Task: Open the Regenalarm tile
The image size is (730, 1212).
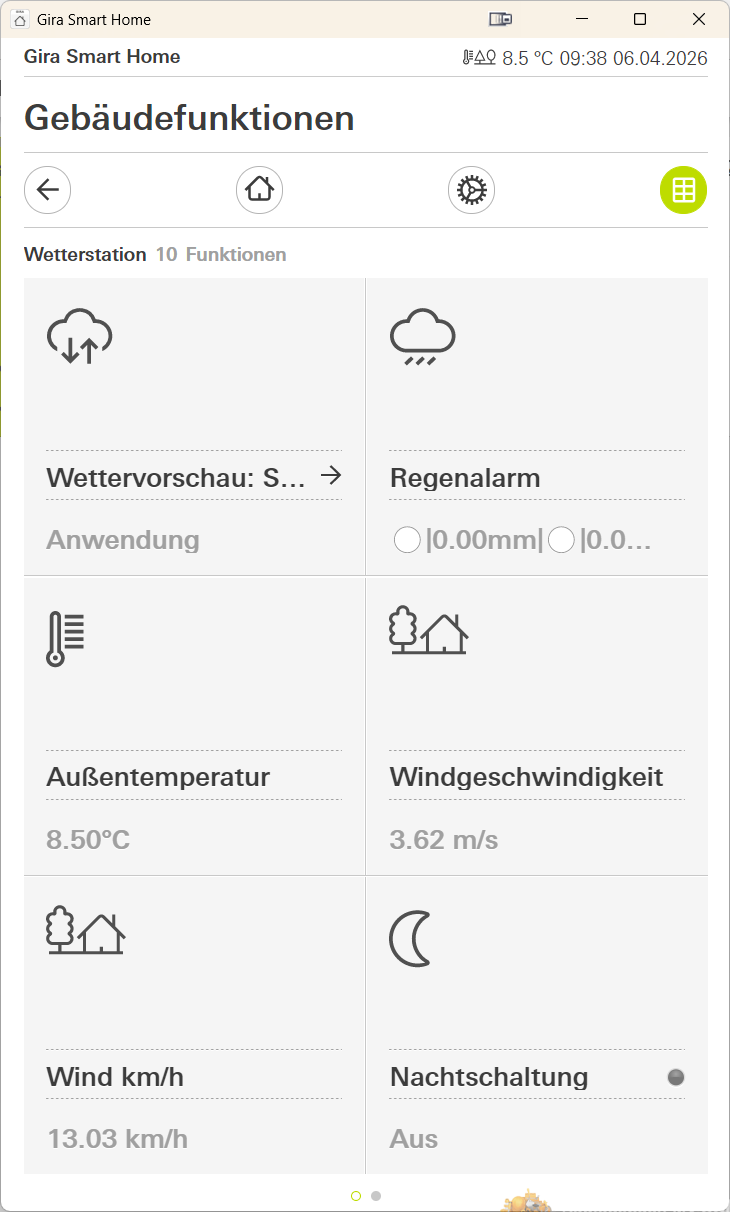Action: click(x=537, y=427)
